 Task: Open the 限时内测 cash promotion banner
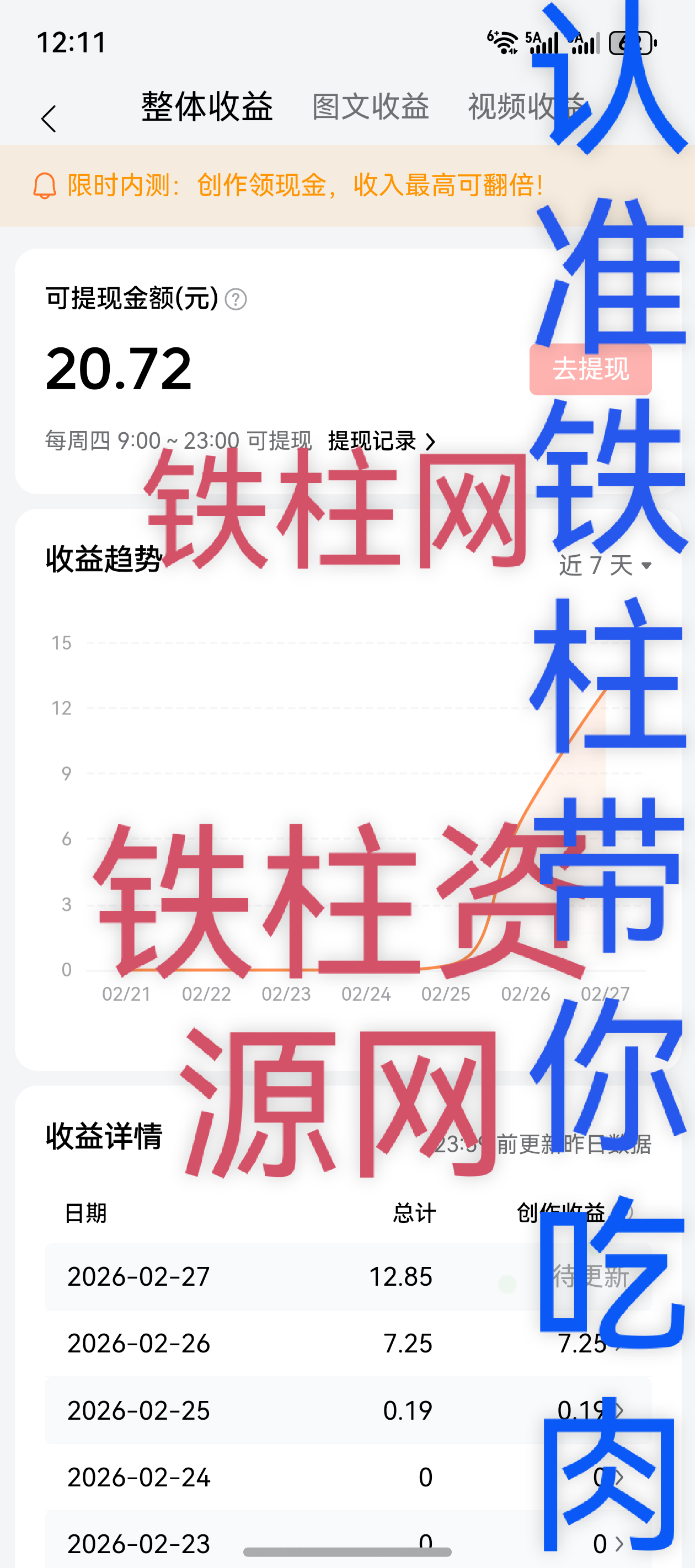pos(304,185)
